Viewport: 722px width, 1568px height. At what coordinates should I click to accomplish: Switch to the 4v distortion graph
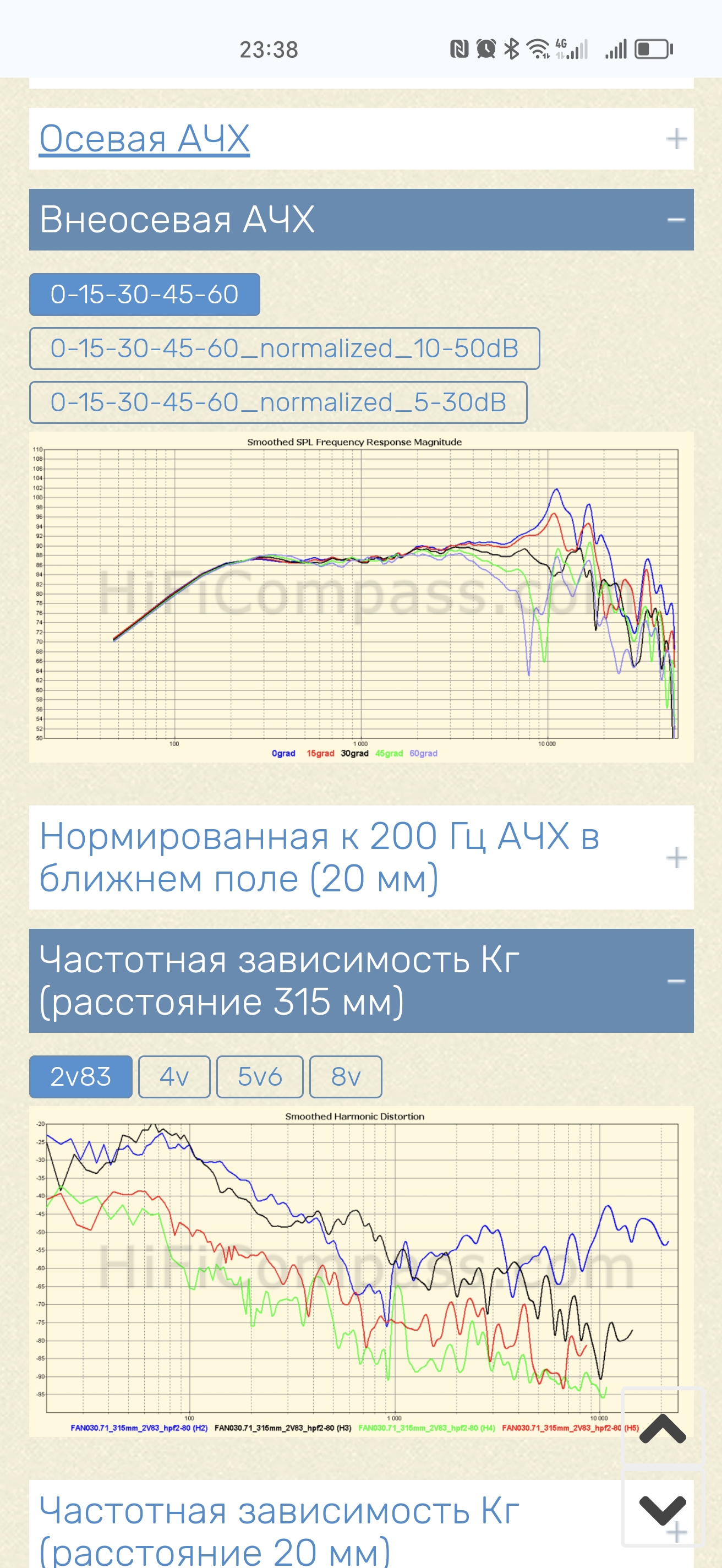click(x=174, y=1077)
